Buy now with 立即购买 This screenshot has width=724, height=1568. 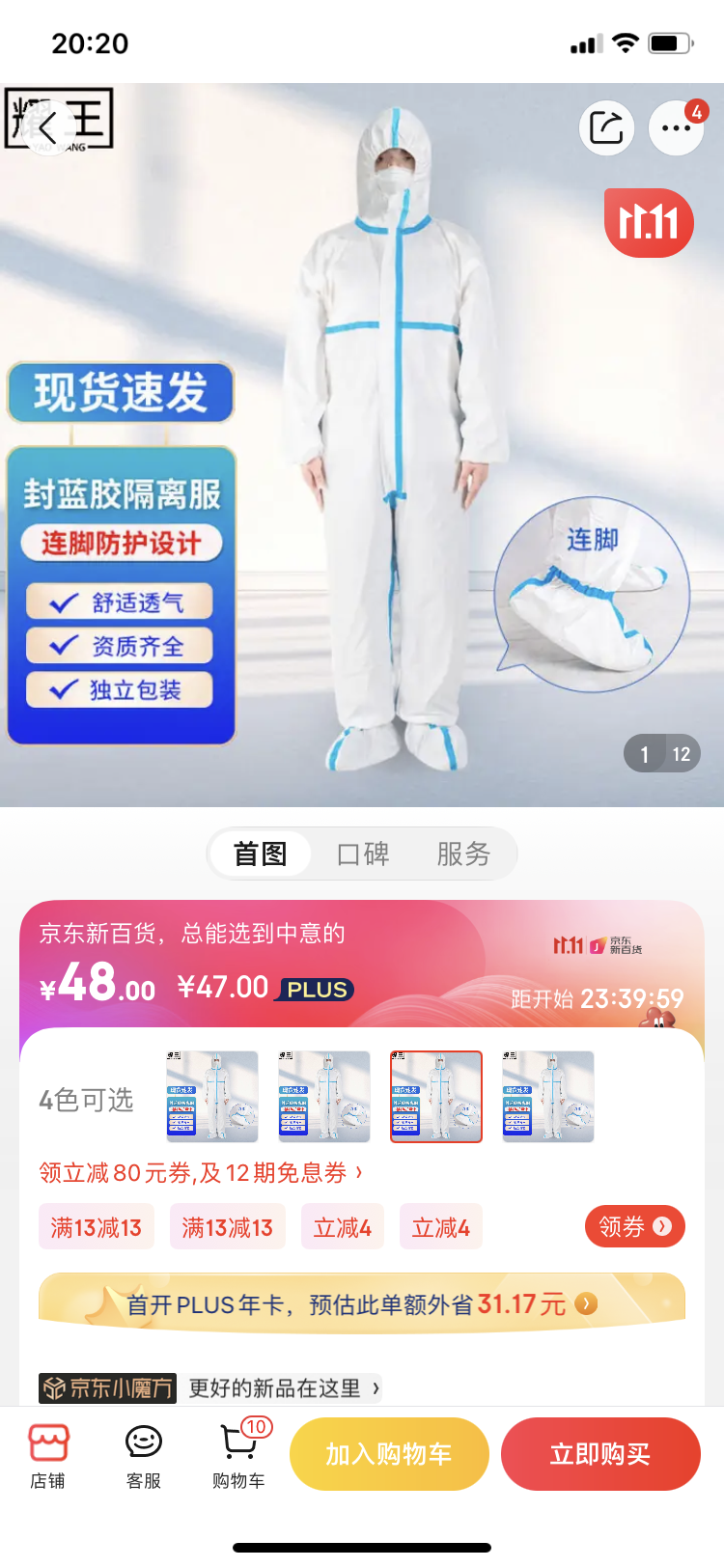600,1454
